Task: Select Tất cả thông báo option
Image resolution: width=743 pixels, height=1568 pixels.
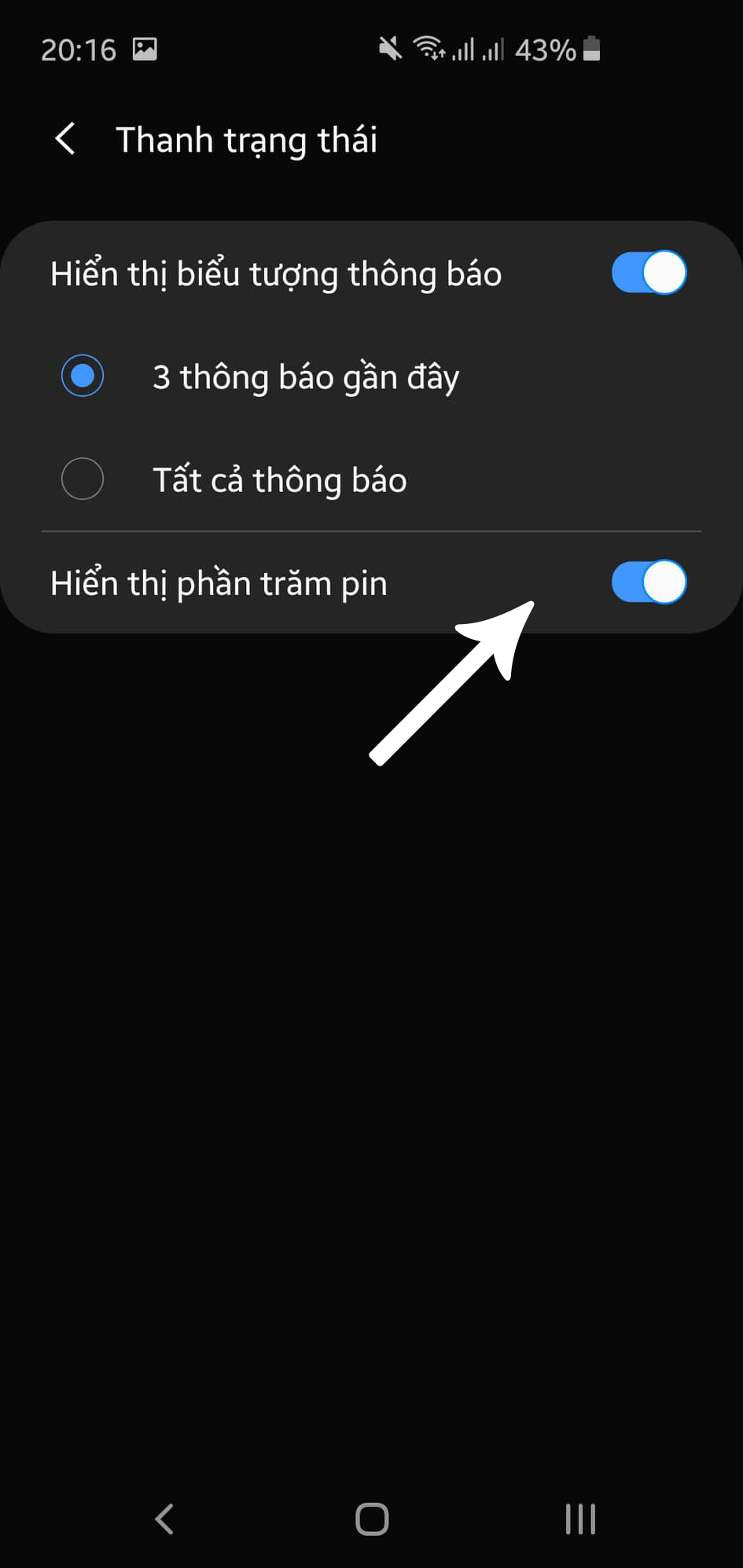Action: point(83,479)
